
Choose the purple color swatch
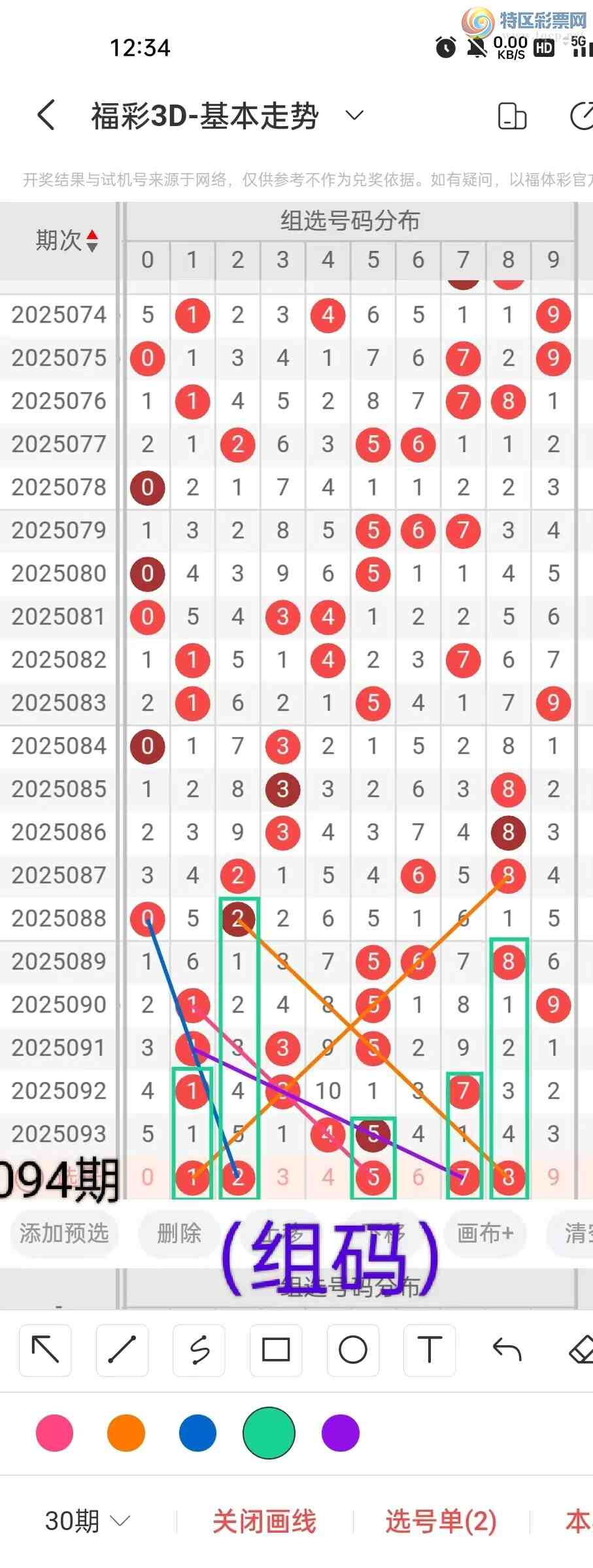pyautogui.click(x=341, y=1433)
